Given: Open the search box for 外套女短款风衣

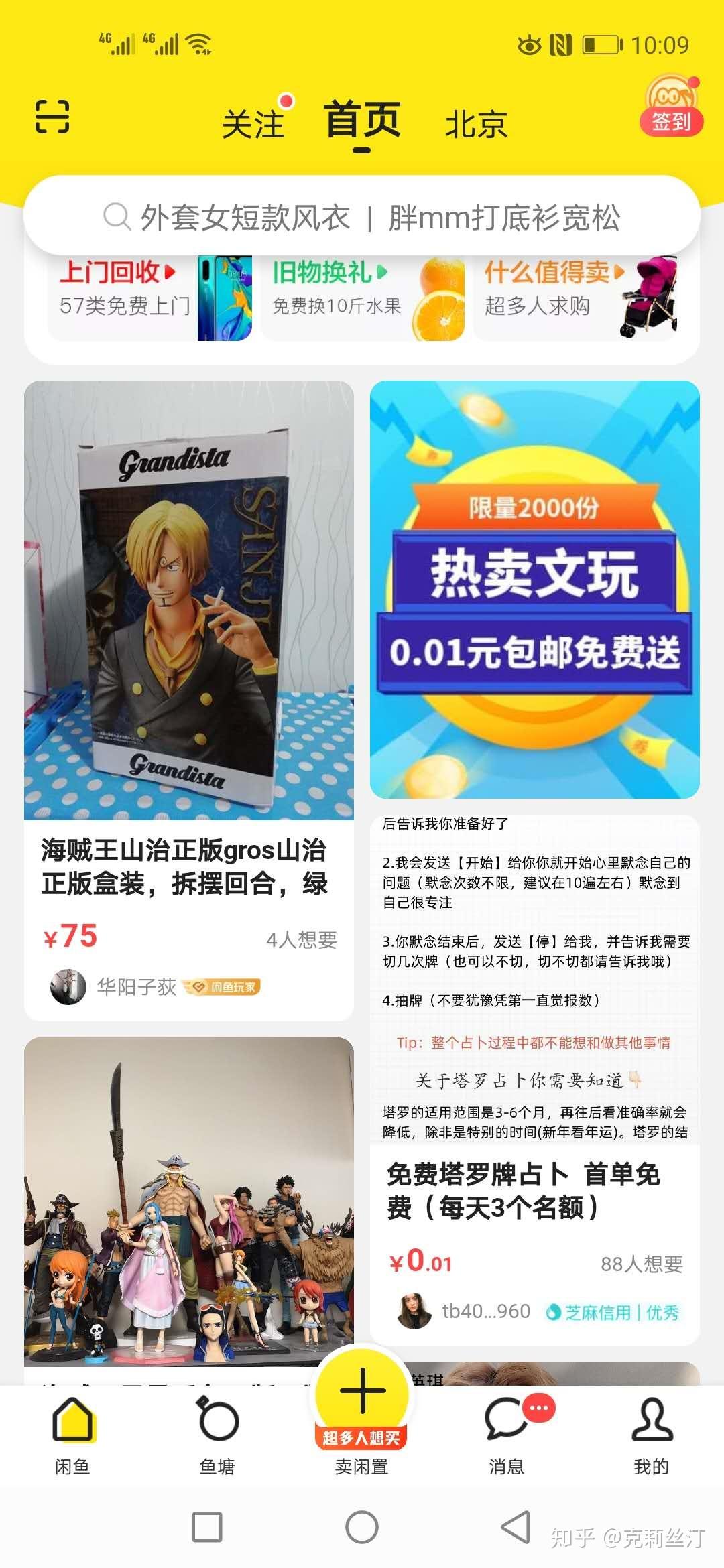Looking at the screenshot, I should tap(362, 217).
